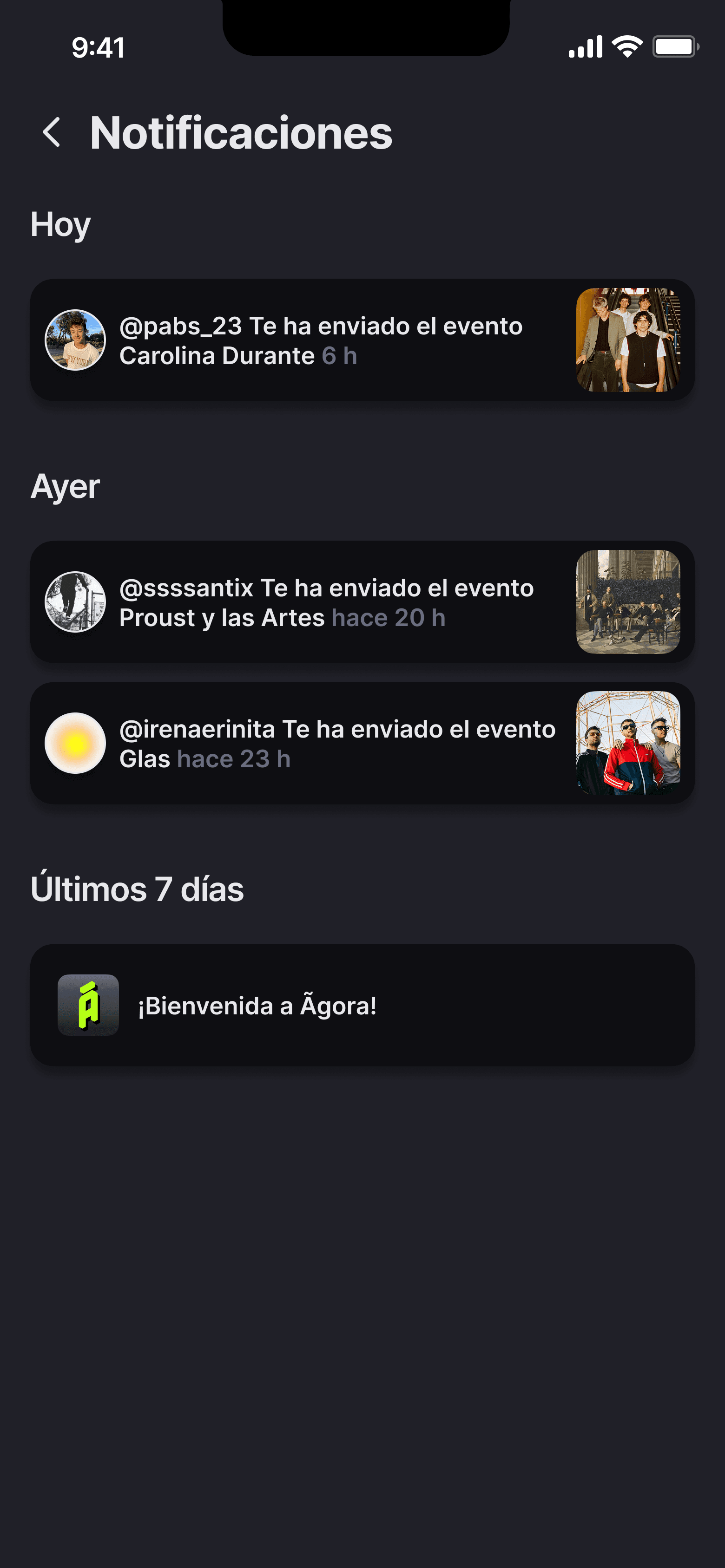View @ssssantix's profile picture

coord(76,602)
